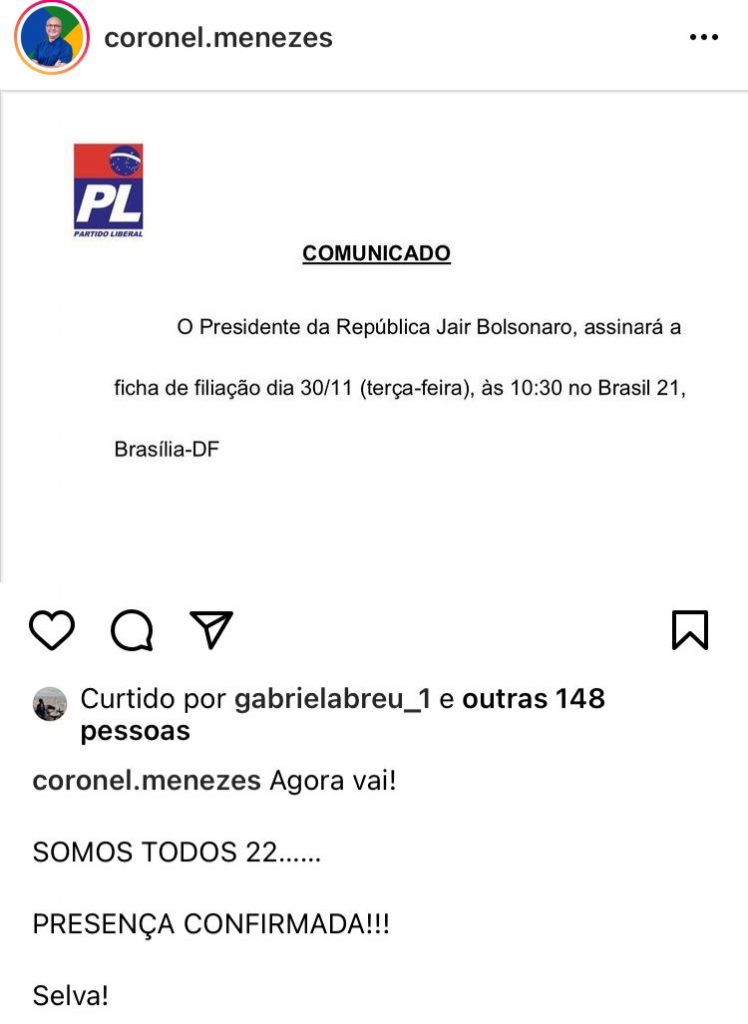Image resolution: width=748 pixels, height=1024 pixels.
Task: Open comments on this post
Action: coord(132,630)
